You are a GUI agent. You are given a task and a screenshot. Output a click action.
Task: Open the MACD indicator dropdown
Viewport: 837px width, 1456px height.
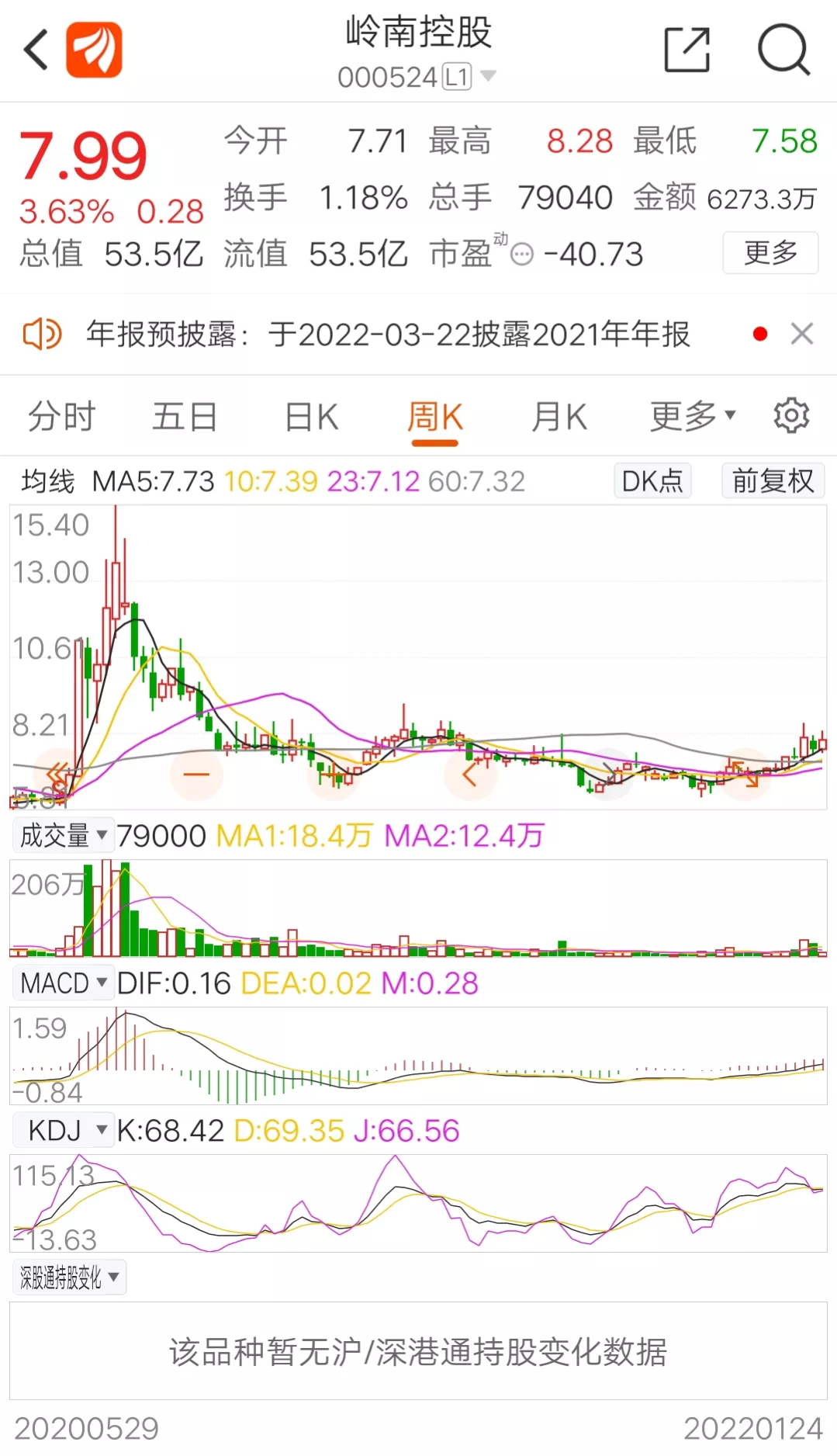point(63,983)
